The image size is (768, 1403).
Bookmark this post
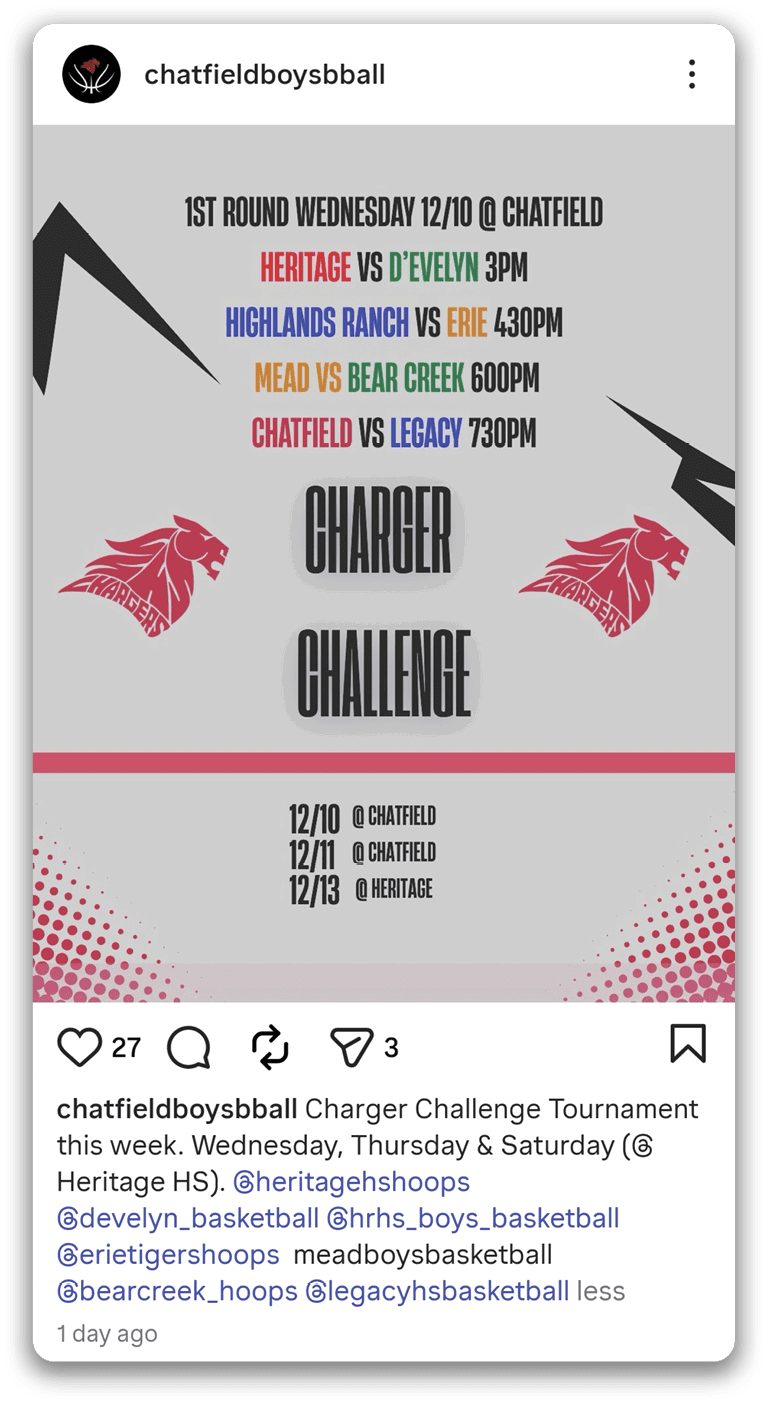point(687,1044)
